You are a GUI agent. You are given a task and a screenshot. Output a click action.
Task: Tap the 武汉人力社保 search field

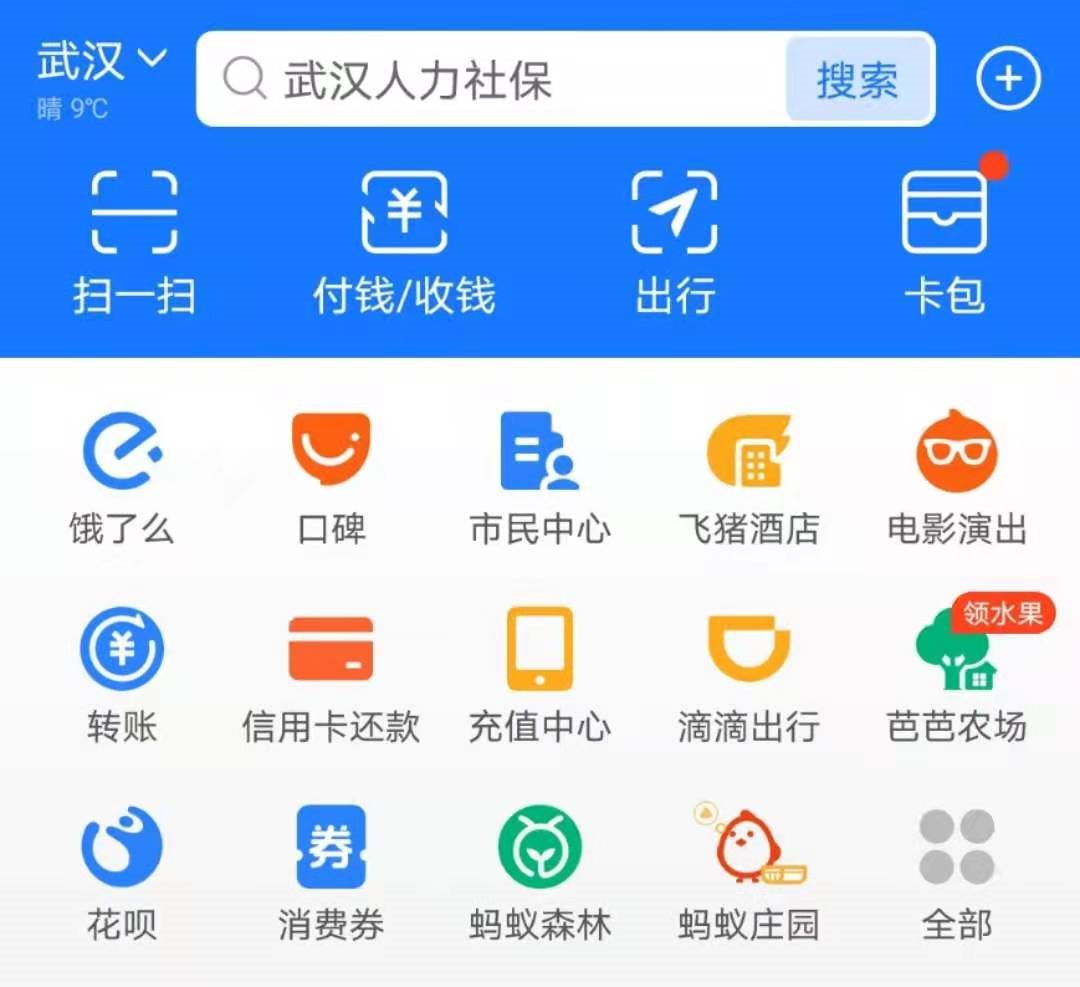[490, 80]
